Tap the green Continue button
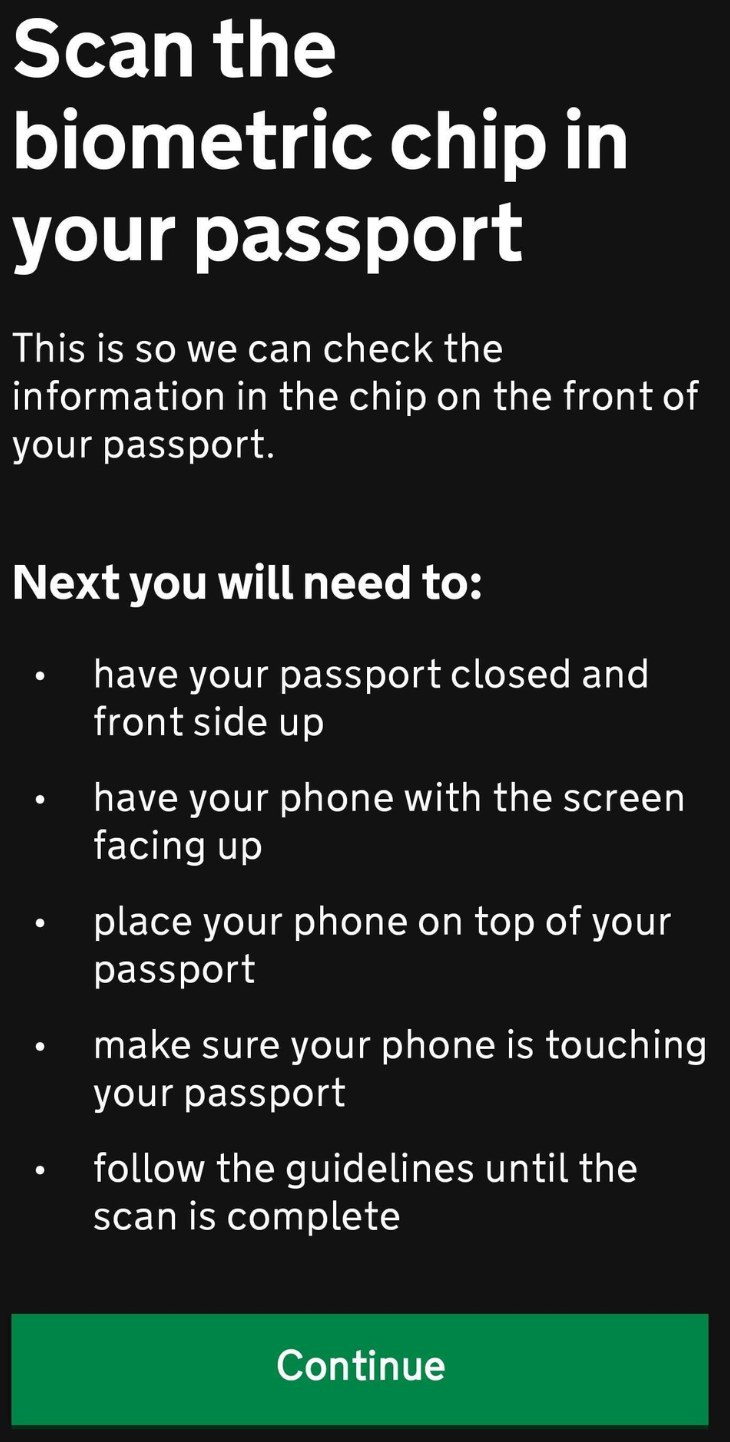The width and height of the screenshot is (730, 1442). pos(360,1368)
